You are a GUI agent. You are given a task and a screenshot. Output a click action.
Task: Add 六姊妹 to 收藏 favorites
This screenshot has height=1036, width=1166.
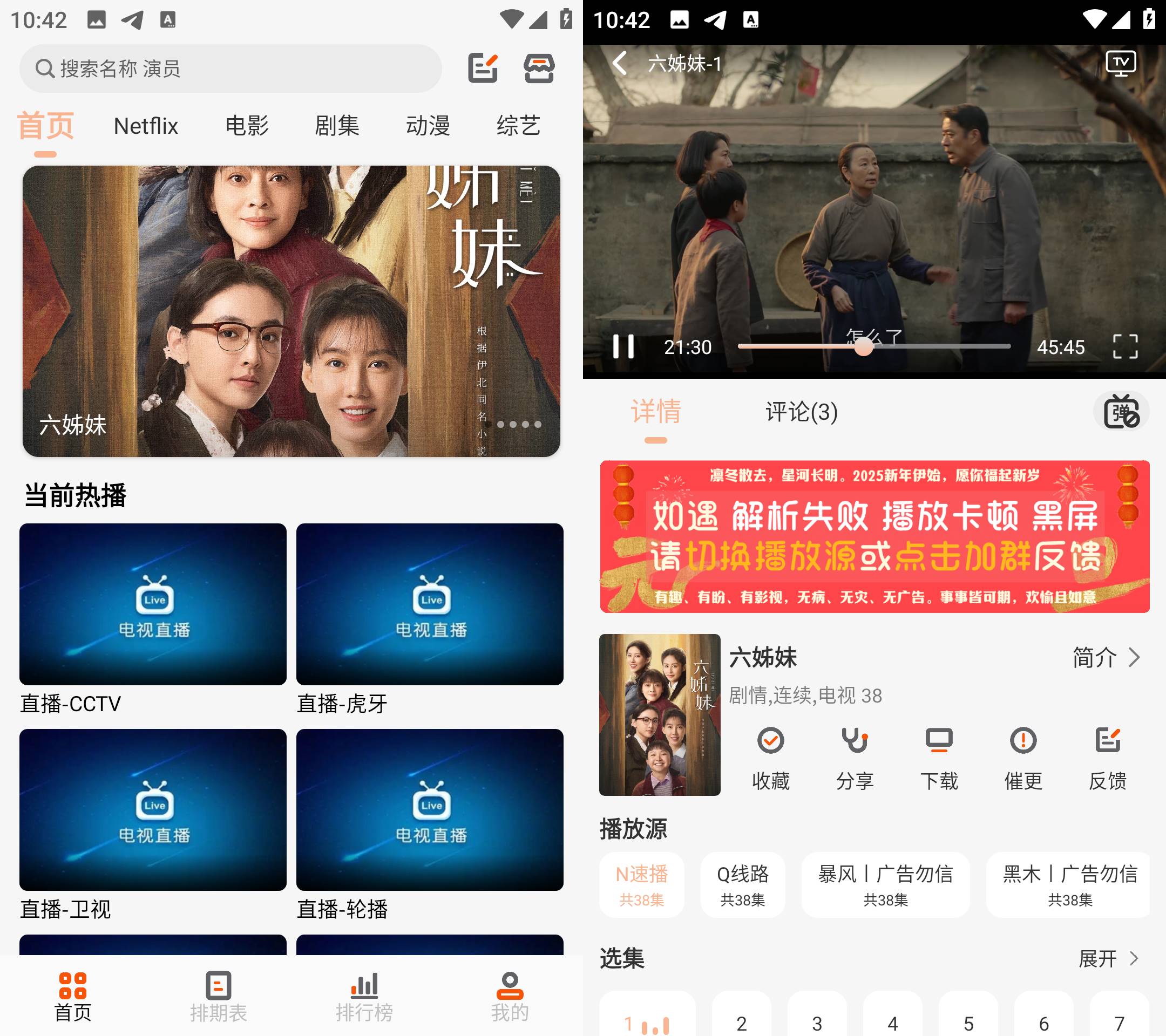tap(770, 758)
